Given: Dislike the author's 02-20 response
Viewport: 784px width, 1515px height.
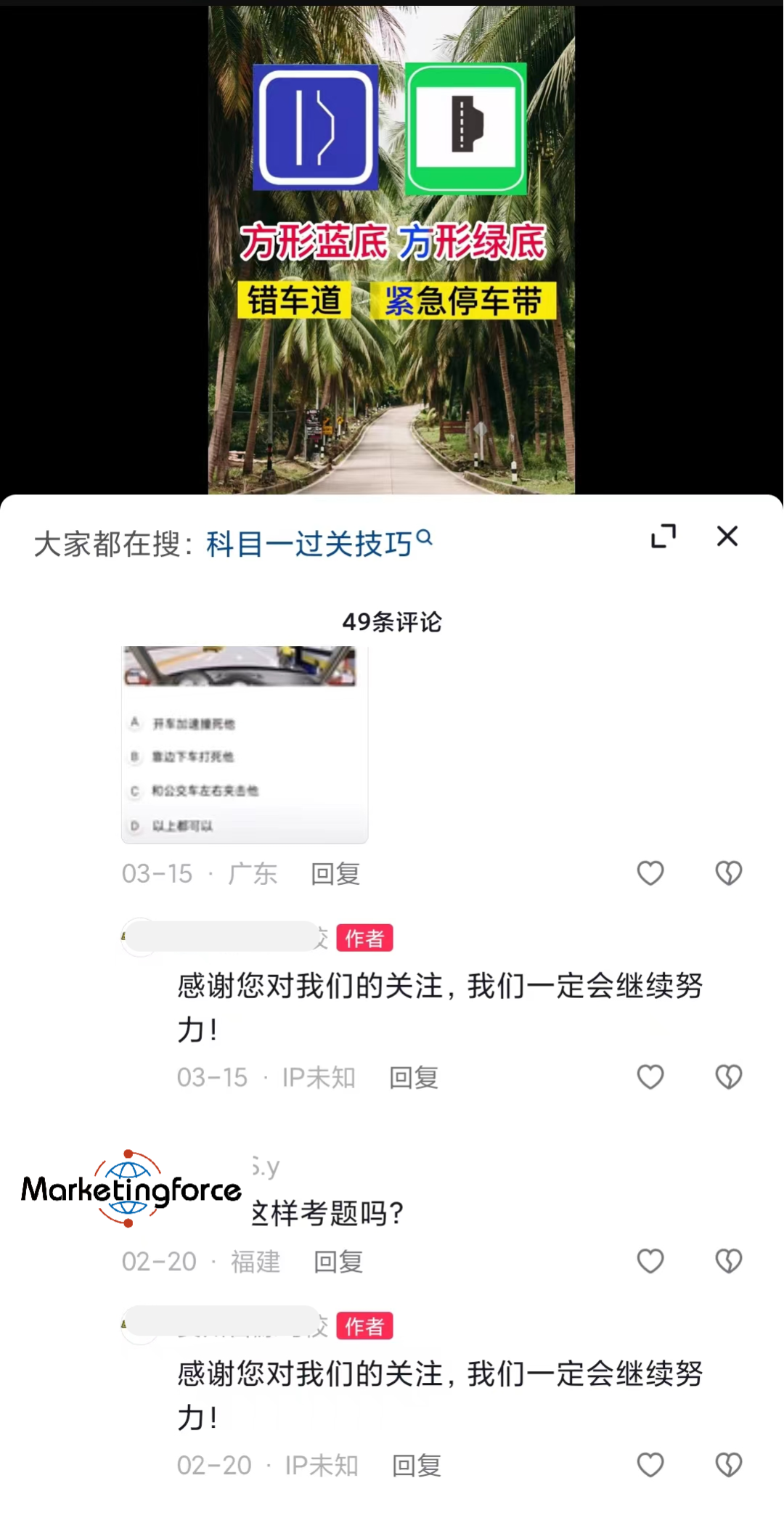Looking at the screenshot, I should pyautogui.click(x=728, y=1465).
